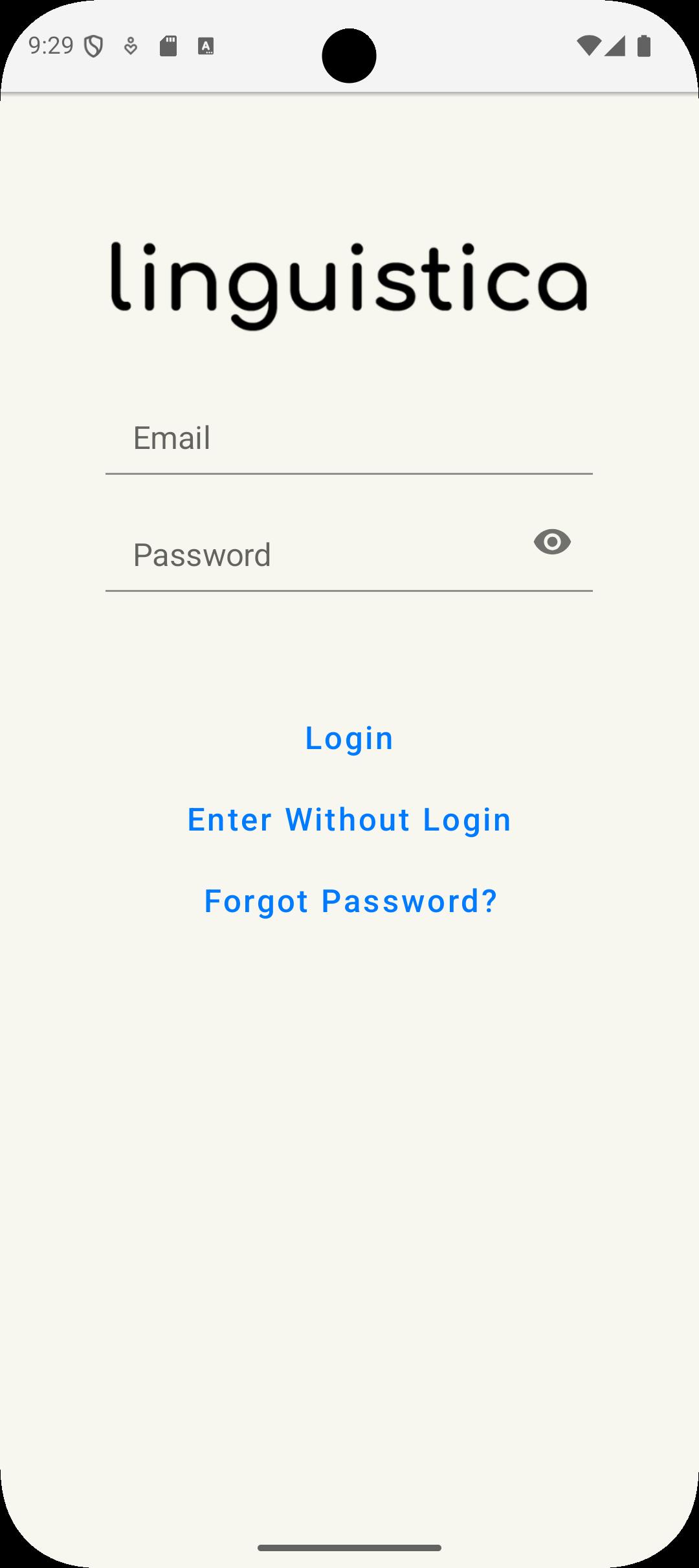Show password with the eye icon
This screenshot has width=699, height=1568.
tap(552, 541)
